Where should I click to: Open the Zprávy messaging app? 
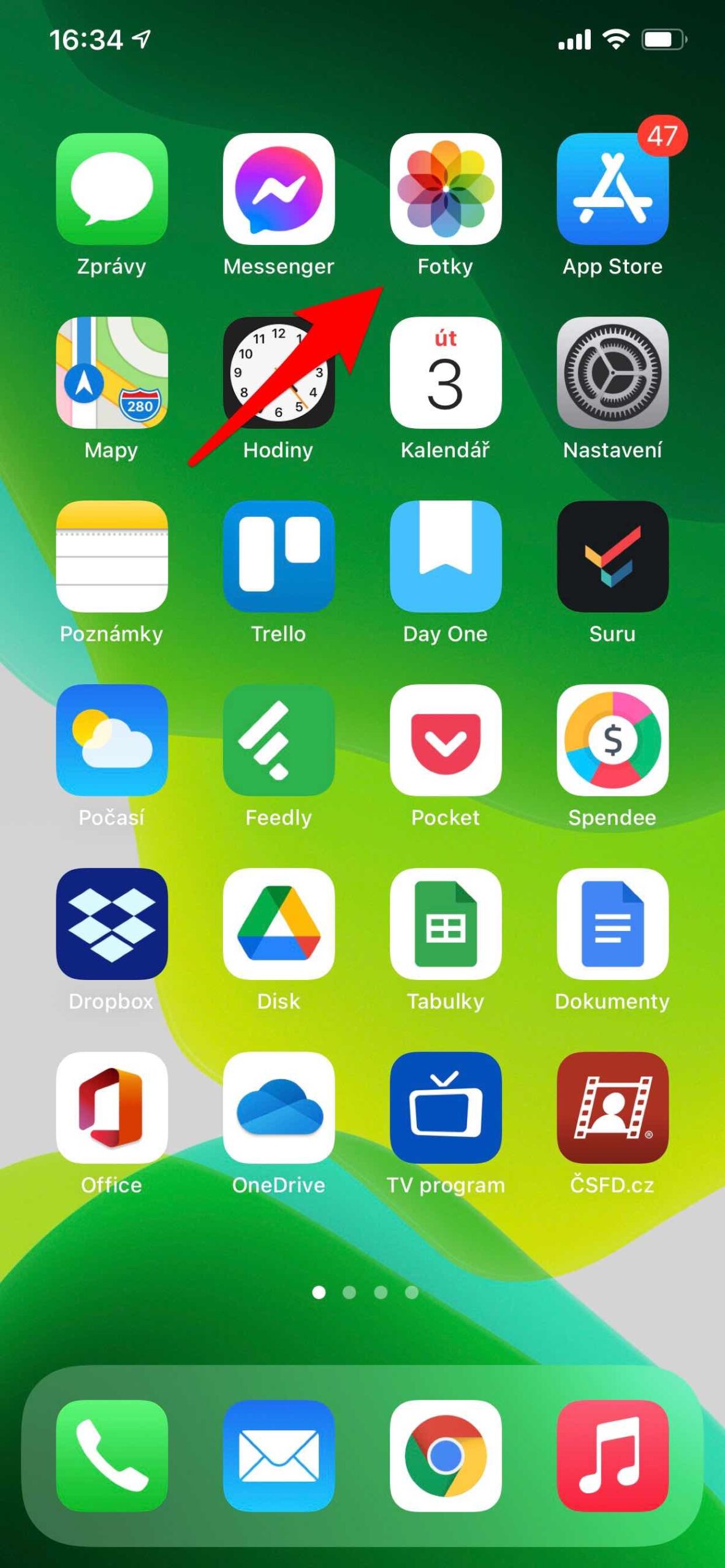click(111, 190)
